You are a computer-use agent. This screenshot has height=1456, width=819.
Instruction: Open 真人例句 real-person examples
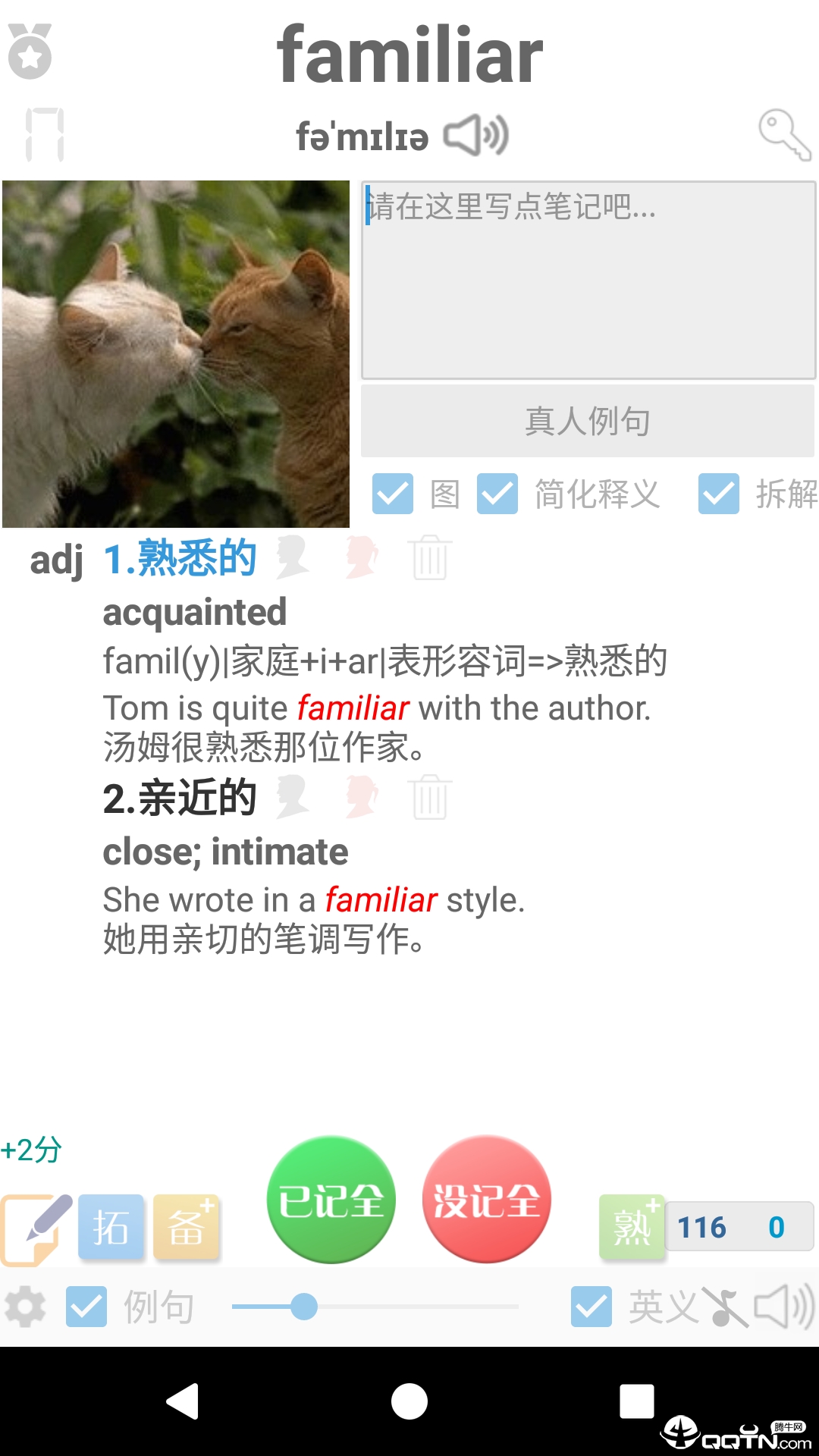pyautogui.click(x=588, y=421)
